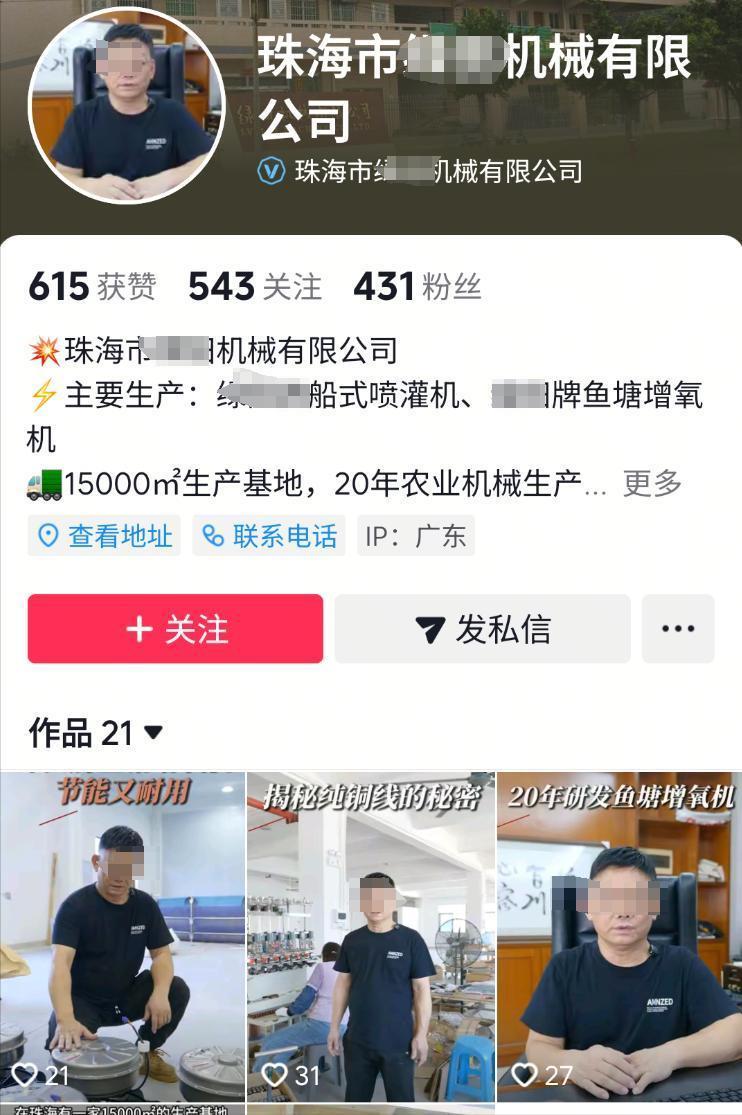
Task: Open the profile avatar photo
Action: 126,106
